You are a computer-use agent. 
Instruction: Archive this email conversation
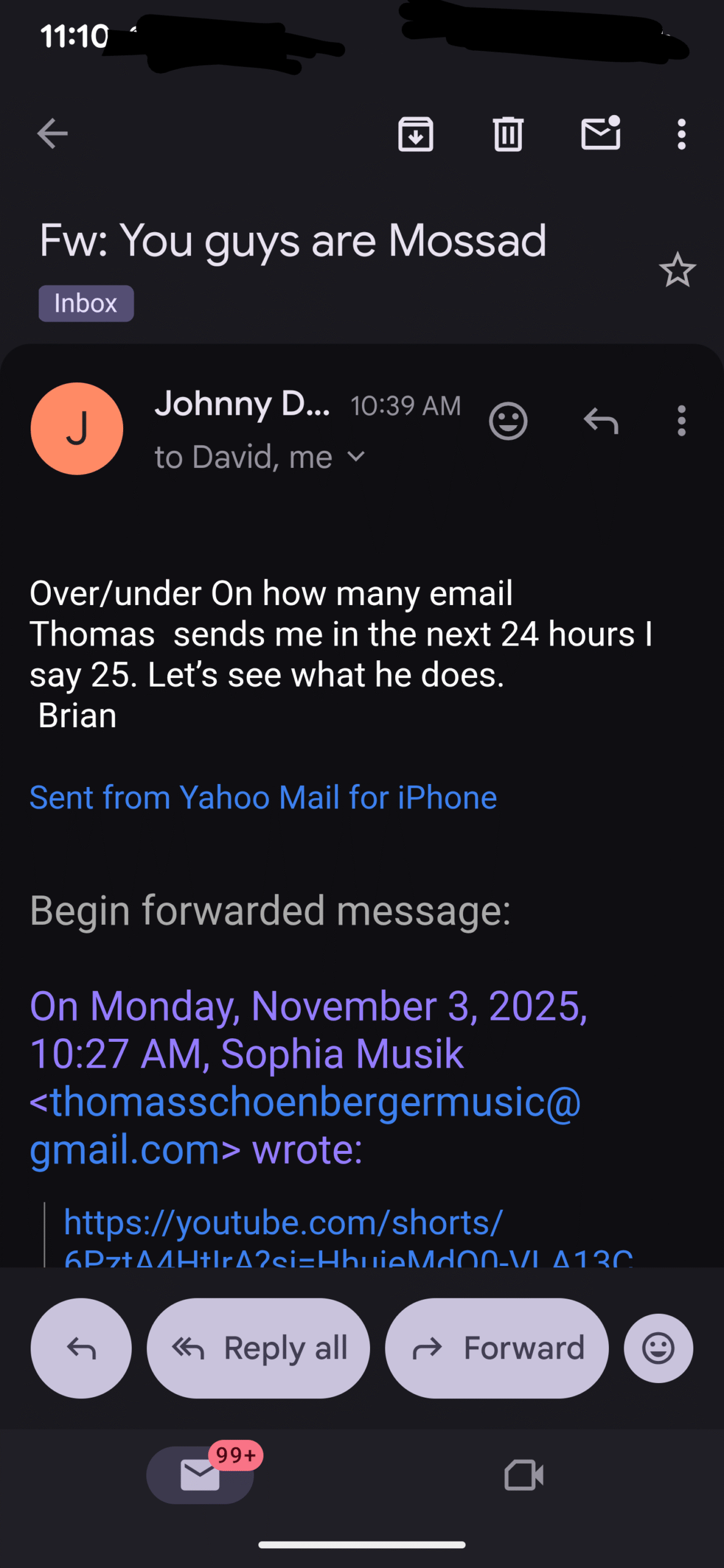click(x=416, y=134)
